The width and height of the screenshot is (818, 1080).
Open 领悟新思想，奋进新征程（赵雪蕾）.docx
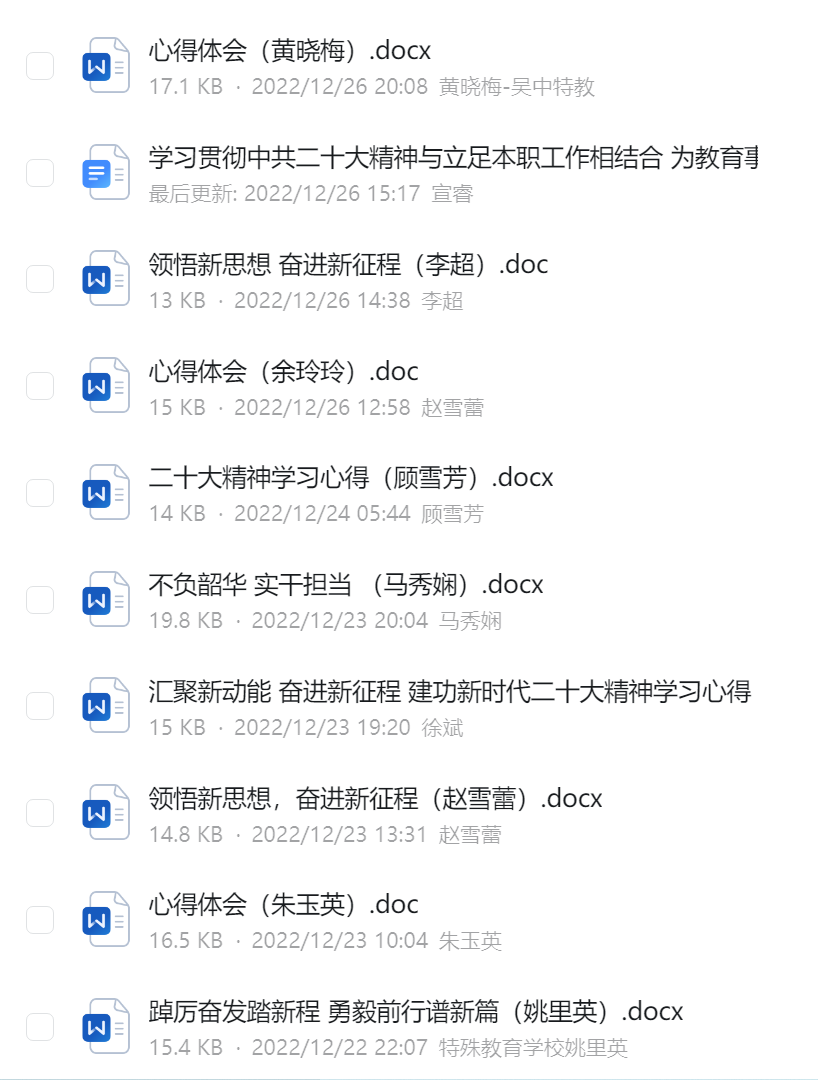click(375, 798)
